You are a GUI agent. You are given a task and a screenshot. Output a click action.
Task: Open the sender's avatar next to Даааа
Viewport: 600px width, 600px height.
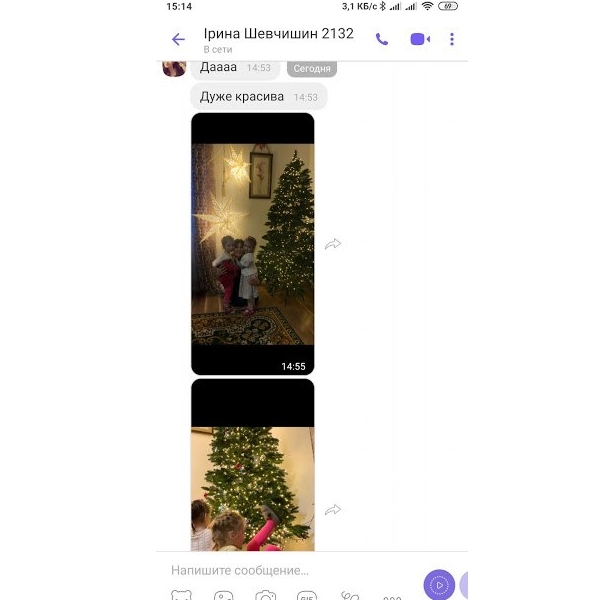pos(173,67)
